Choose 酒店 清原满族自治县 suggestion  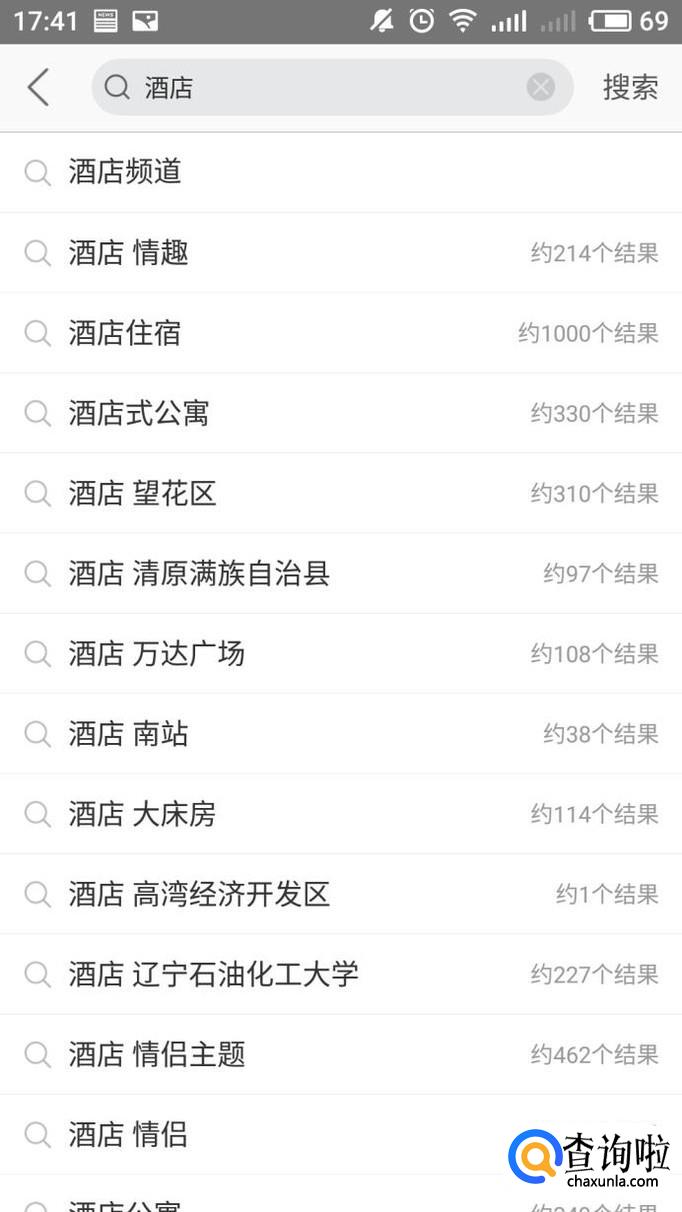pyautogui.click(x=199, y=573)
